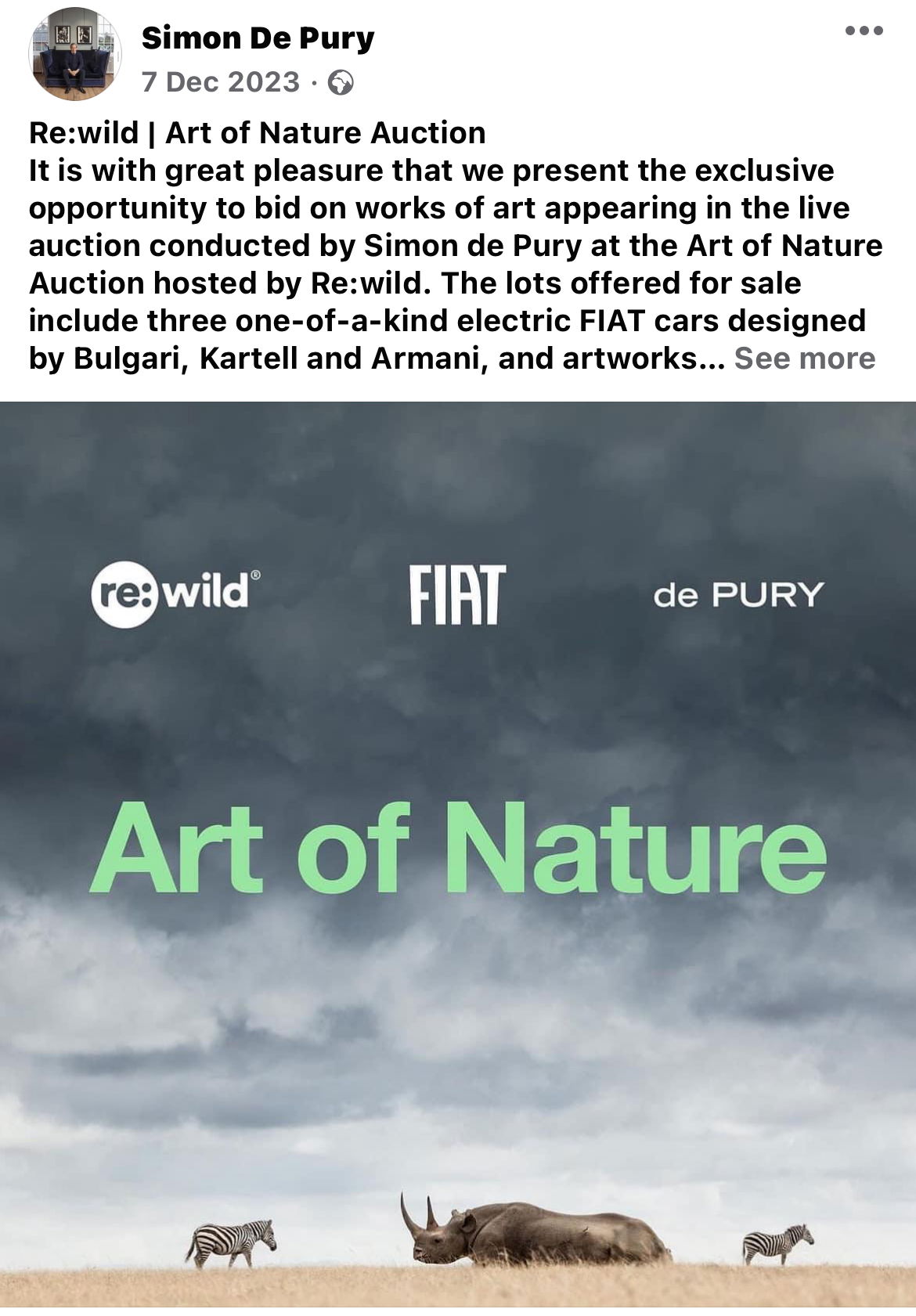Screen dimensions: 916x1316
Task: View the 7 Dec 2023 post timestamp
Action: (x=221, y=82)
